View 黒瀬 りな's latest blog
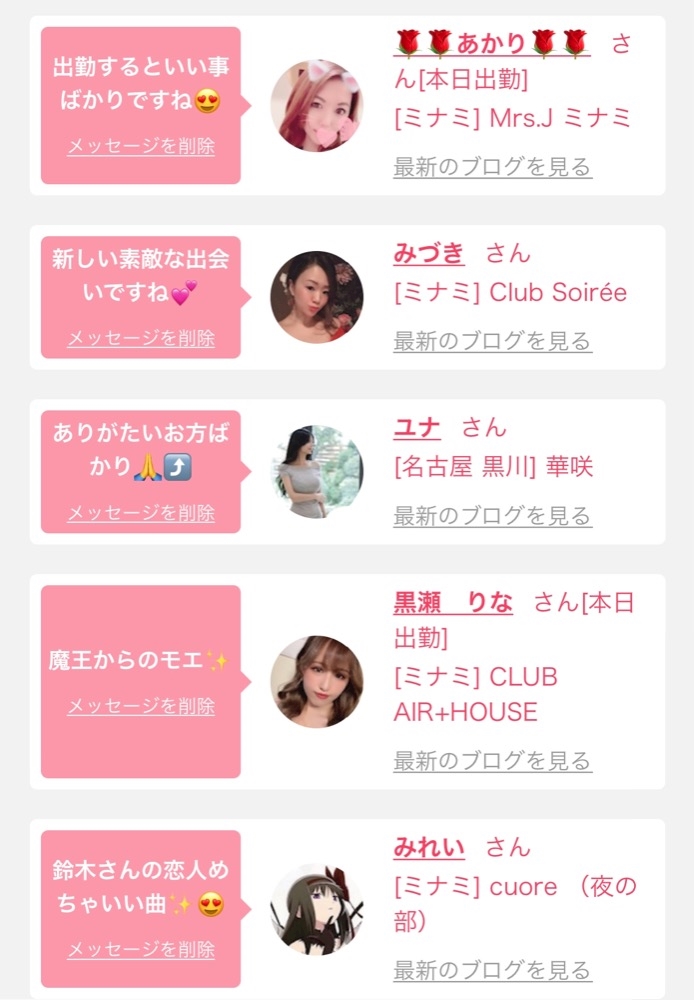694x1000 pixels. click(492, 761)
